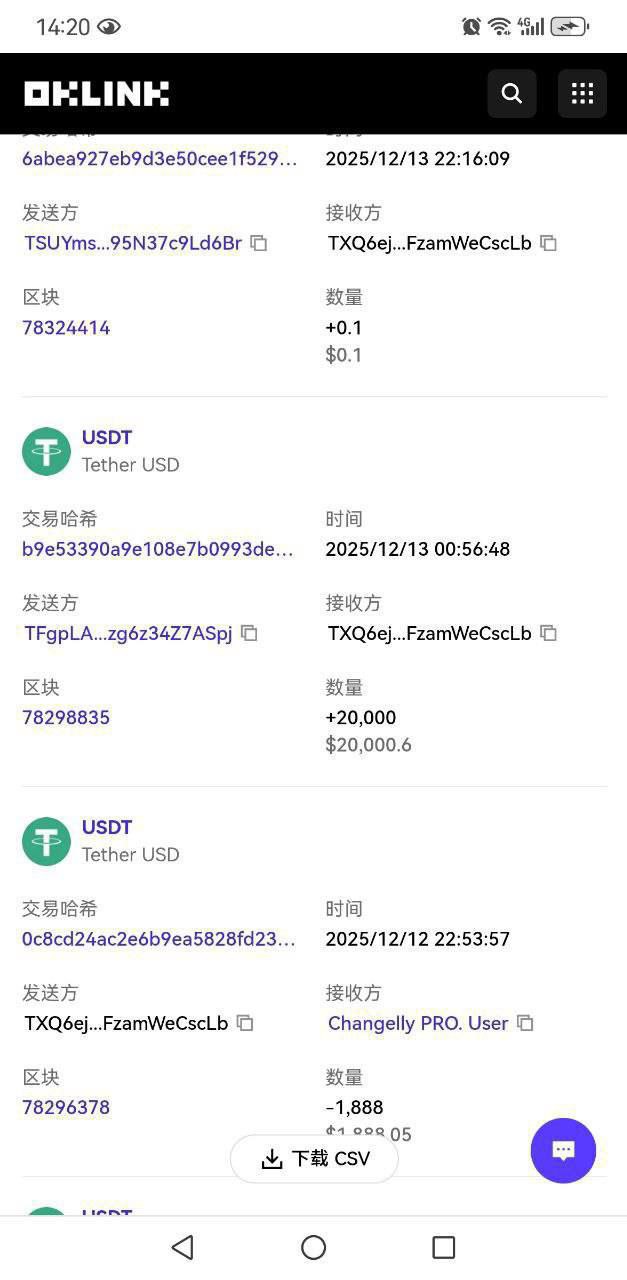Go to the OKLINK homepage logo
The height and width of the screenshot is (1280, 627).
pyautogui.click(x=97, y=94)
